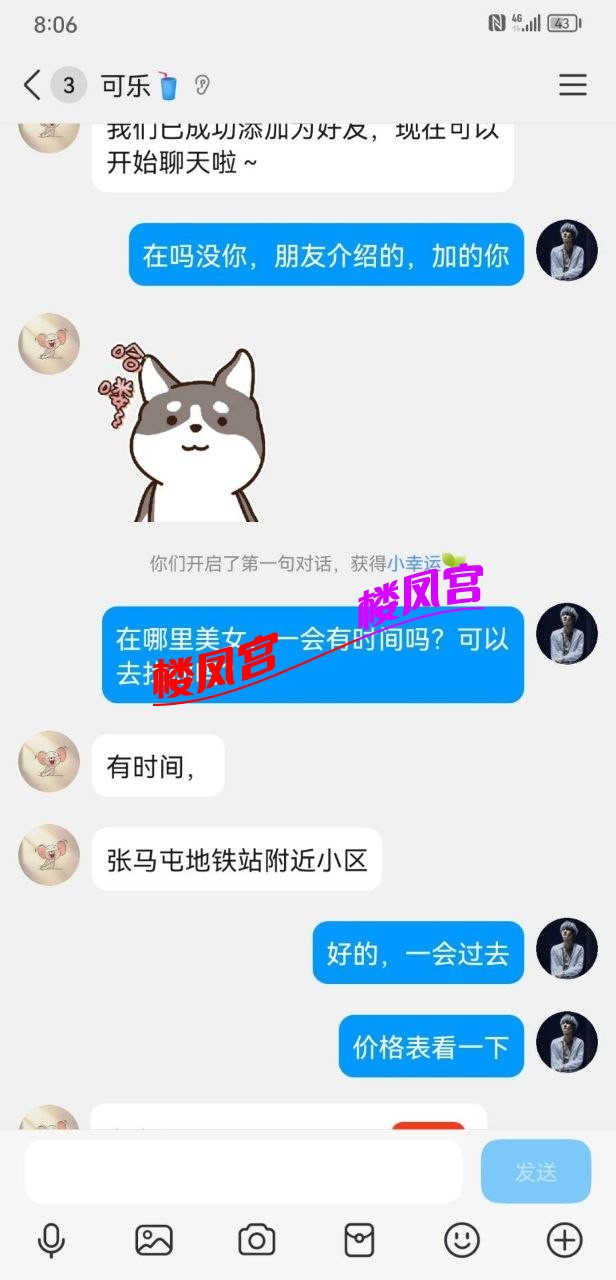The height and width of the screenshot is (1280, 616).
Task: Open the chat settings menu
Action: pyautogui.click(x=573, y=85)
